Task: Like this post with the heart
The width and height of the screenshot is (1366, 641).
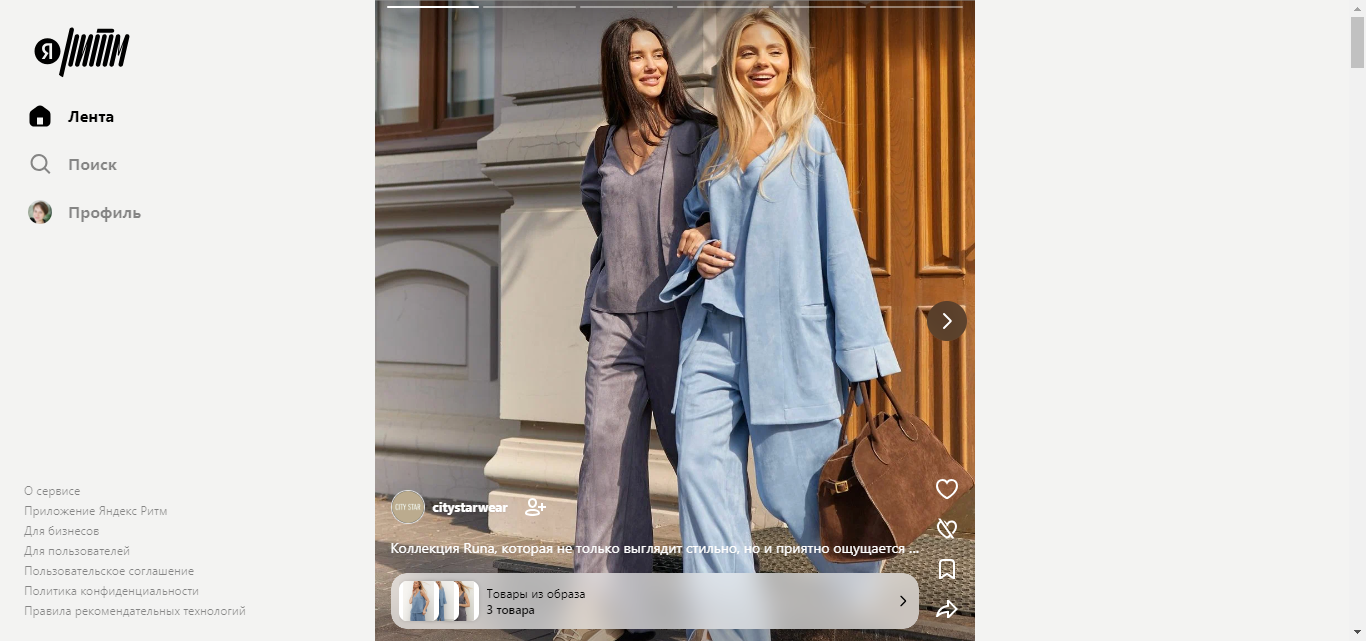Action: (x=946, y=489)
